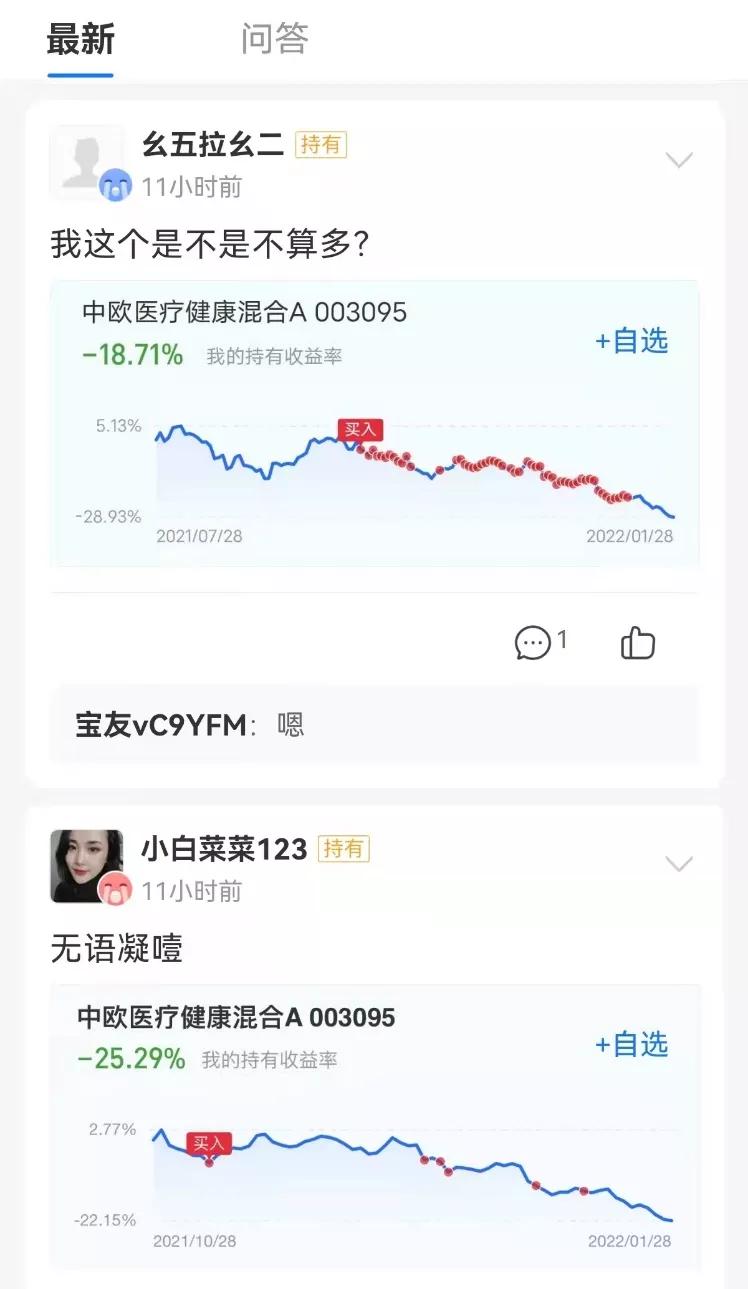This screenshot has width=748, height=1289.
Task: Switch to the 问答 tab
Action: pyautogui.click(x=272, y=38)
